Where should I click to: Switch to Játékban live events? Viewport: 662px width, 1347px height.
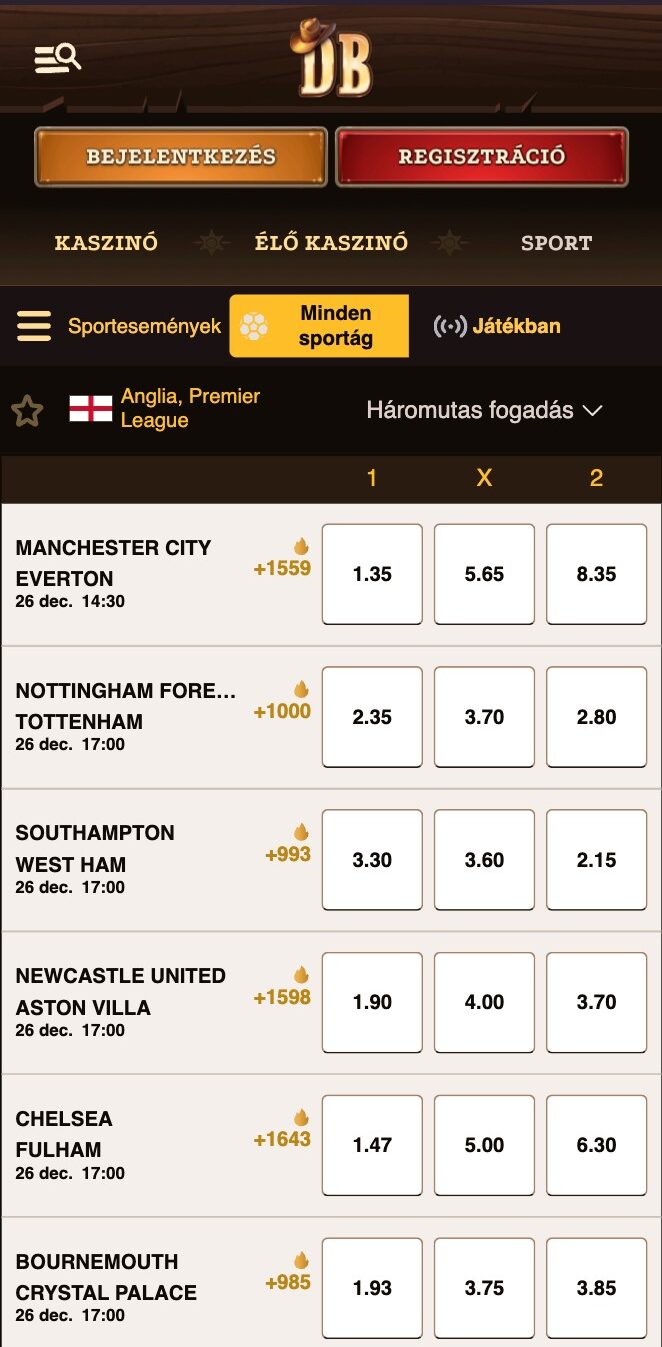click(x=497, y=326)
